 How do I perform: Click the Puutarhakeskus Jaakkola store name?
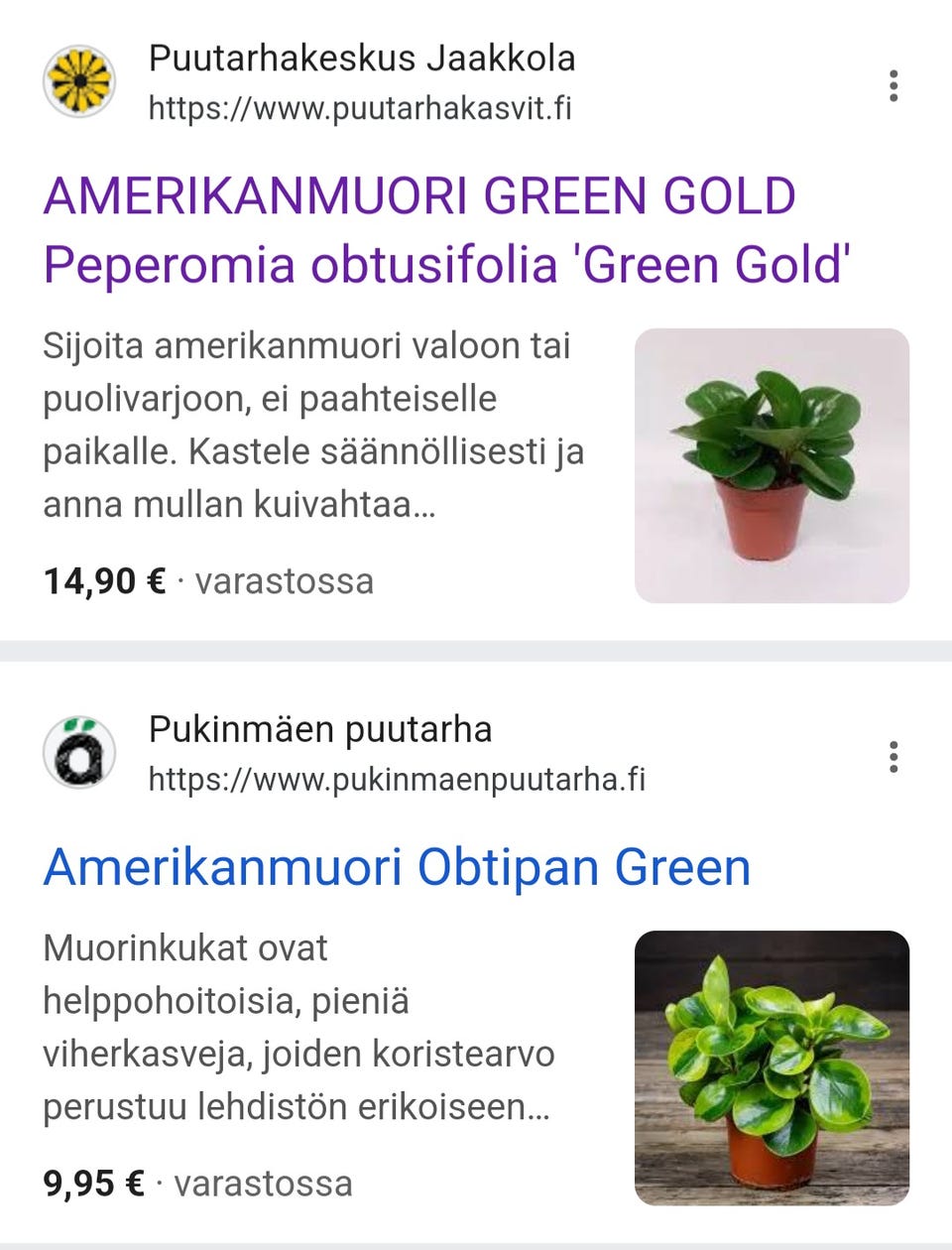[361, 60]
